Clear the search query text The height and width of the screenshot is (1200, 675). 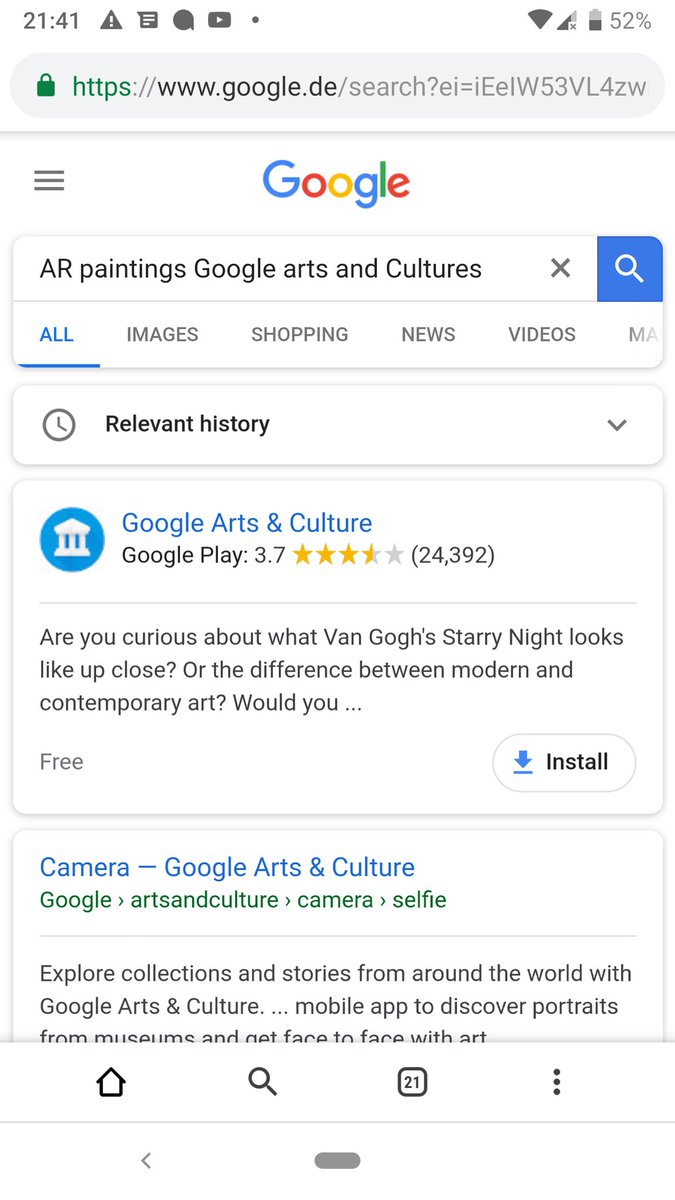point(560,268)
